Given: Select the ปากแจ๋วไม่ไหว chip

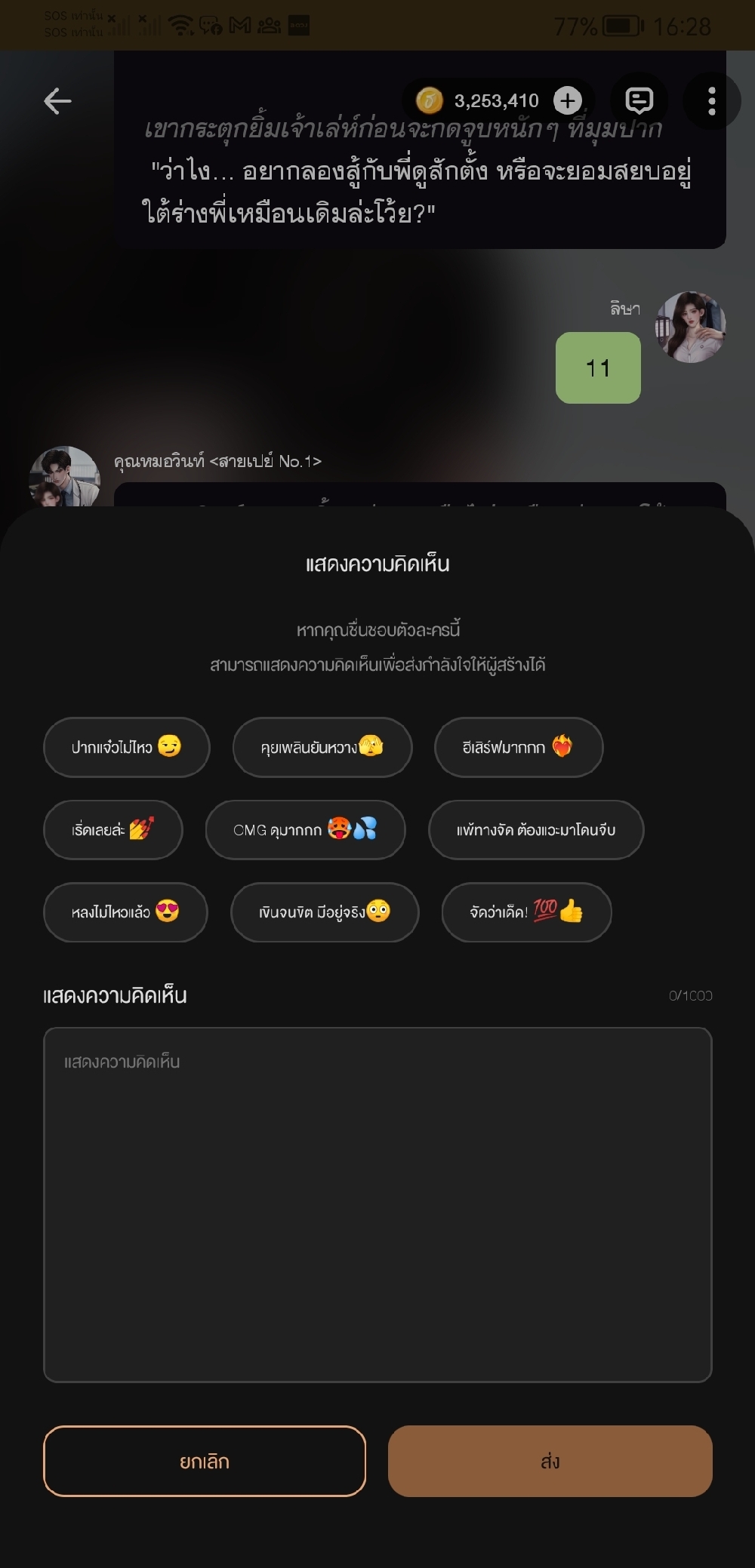Looking at the screenshot, I should coord(126,747).
